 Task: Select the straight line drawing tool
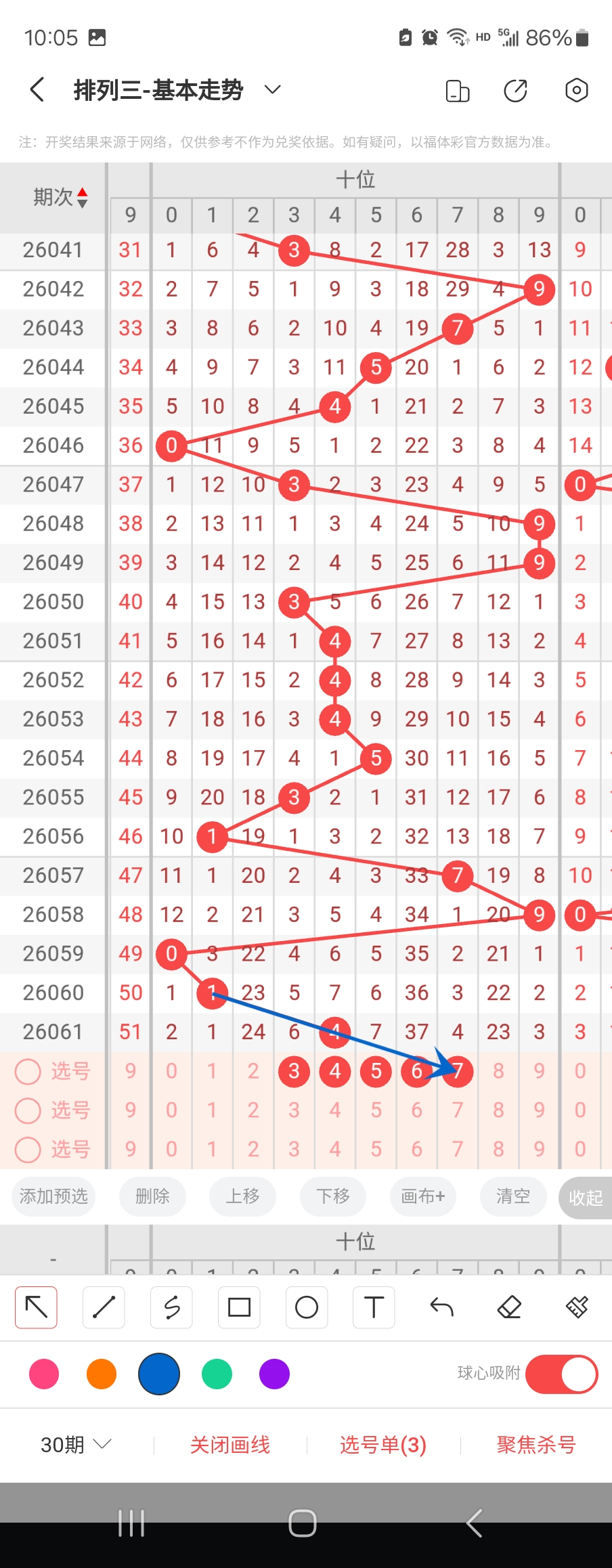[104, 1307]
